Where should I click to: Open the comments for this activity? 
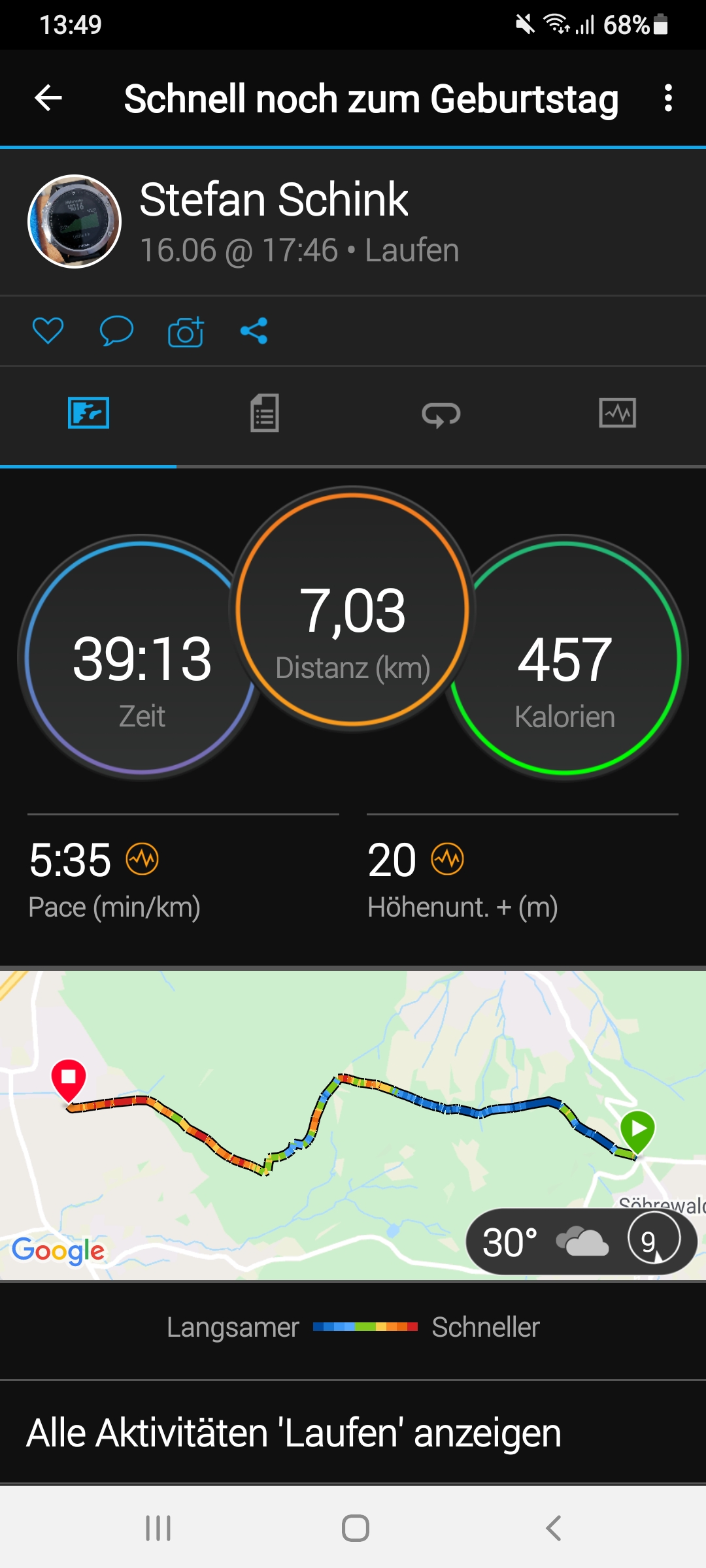click(116, 331)
